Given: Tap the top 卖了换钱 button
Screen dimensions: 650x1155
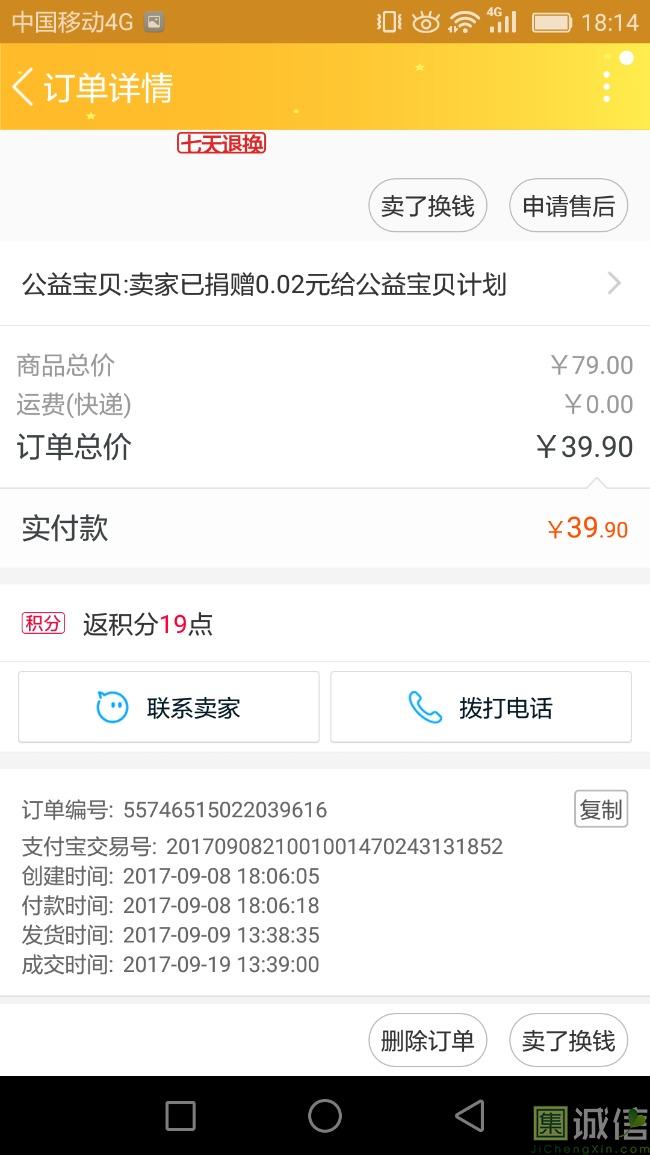Looking at the screenshot, I should 427,206.
